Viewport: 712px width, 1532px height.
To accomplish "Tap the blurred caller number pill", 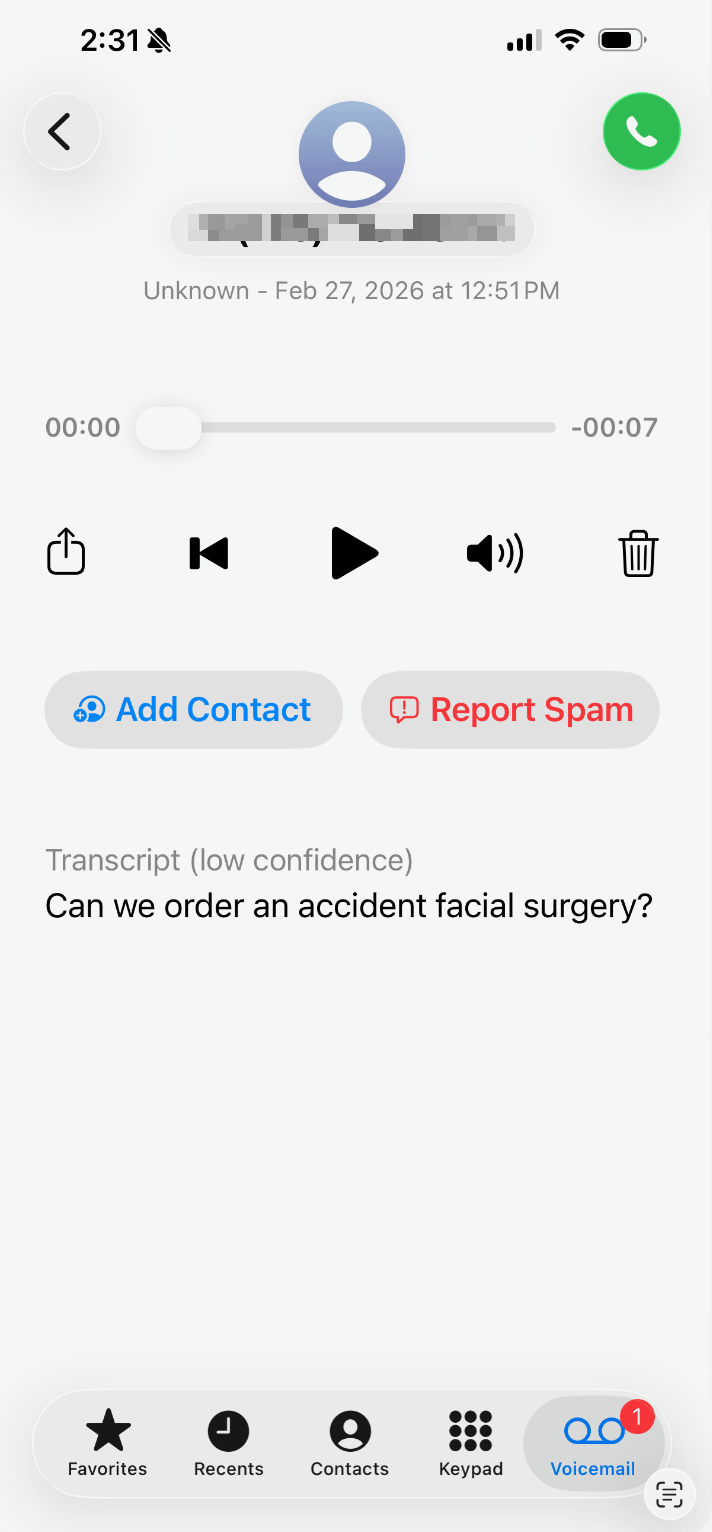I will [x=352, y=229].
